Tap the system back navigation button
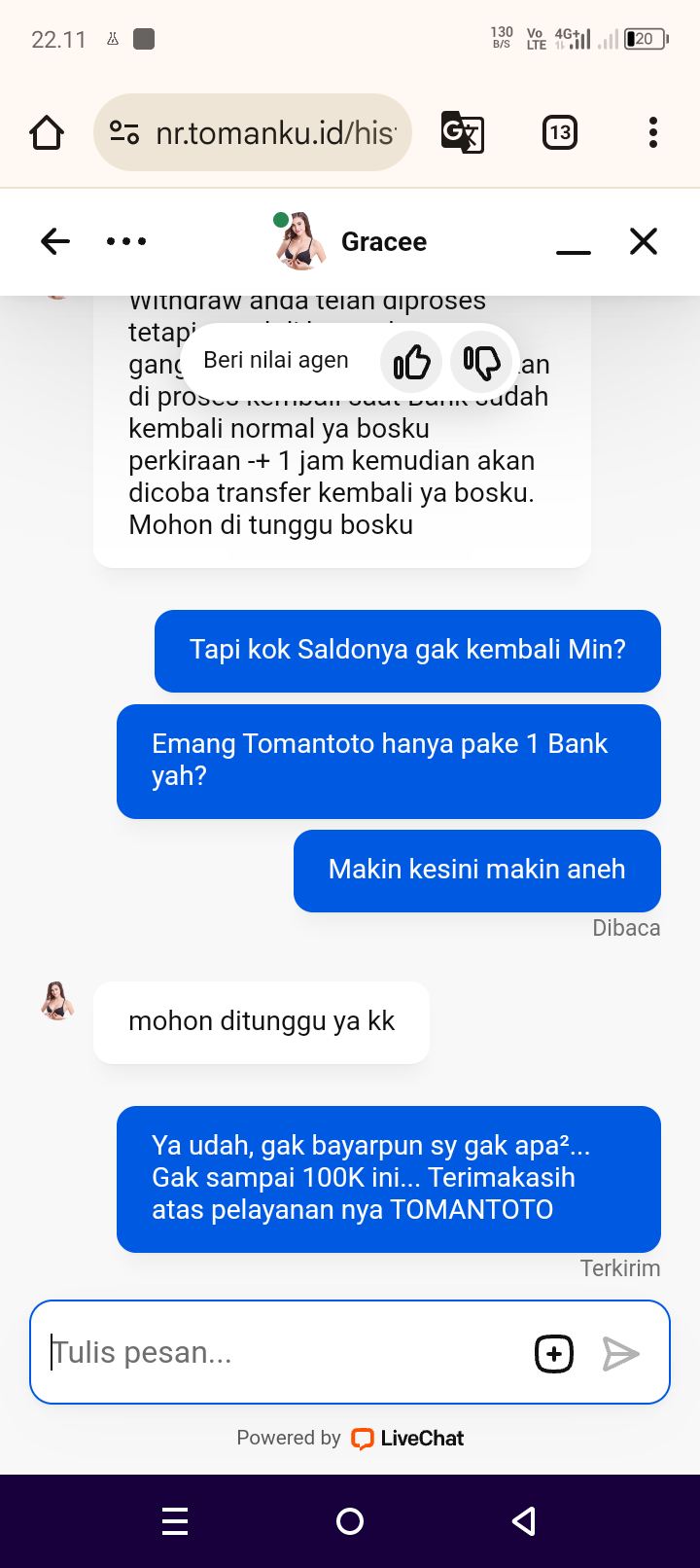The height and width of the screenshot is (1568, 700). 524,1521
